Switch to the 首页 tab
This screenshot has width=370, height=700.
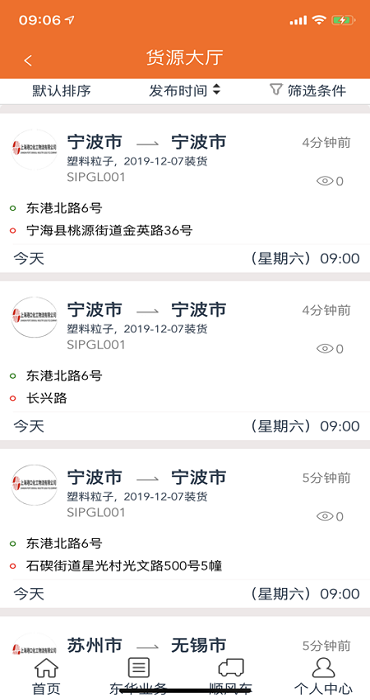click(x=46, y=677)
